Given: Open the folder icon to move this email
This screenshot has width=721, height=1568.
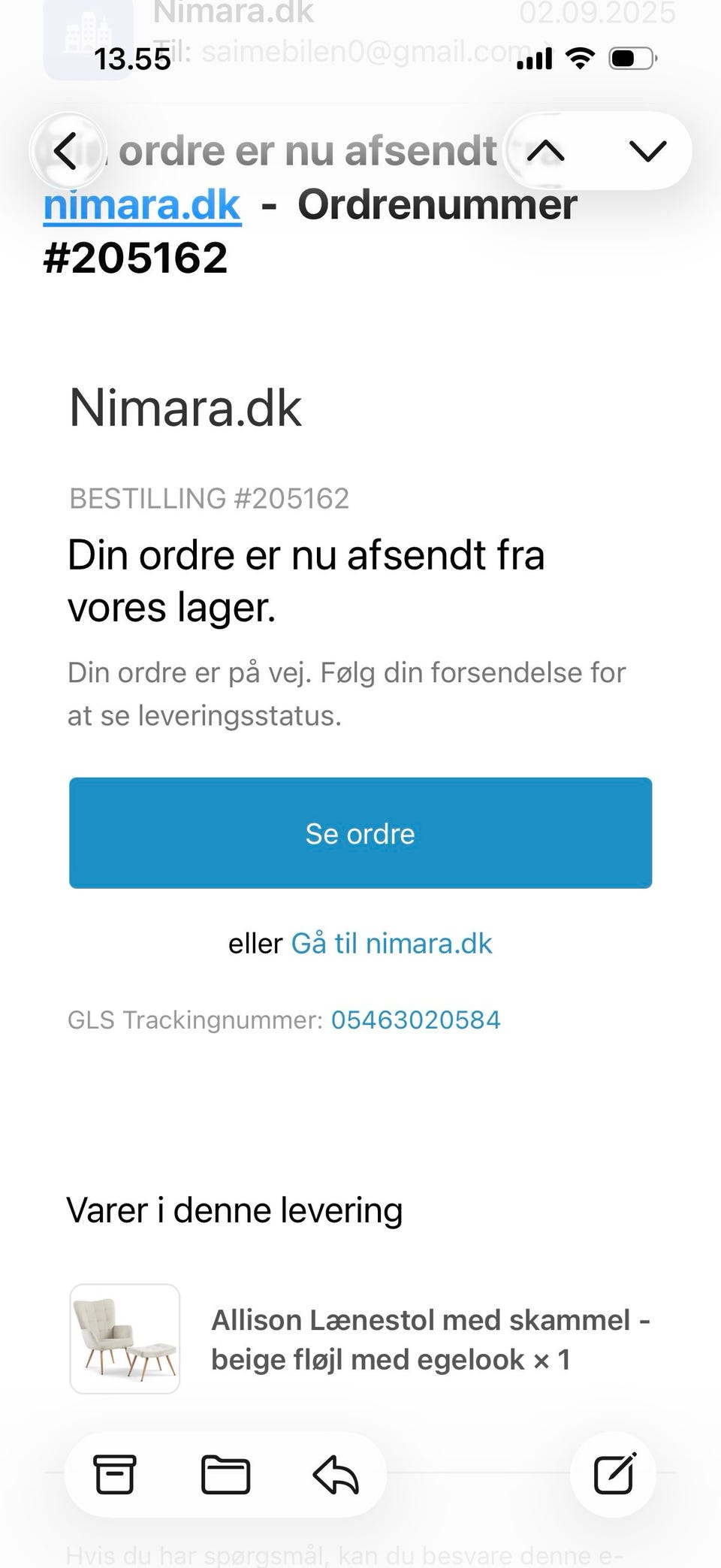Looking at the screenshot, I should tap(225, 1474).
